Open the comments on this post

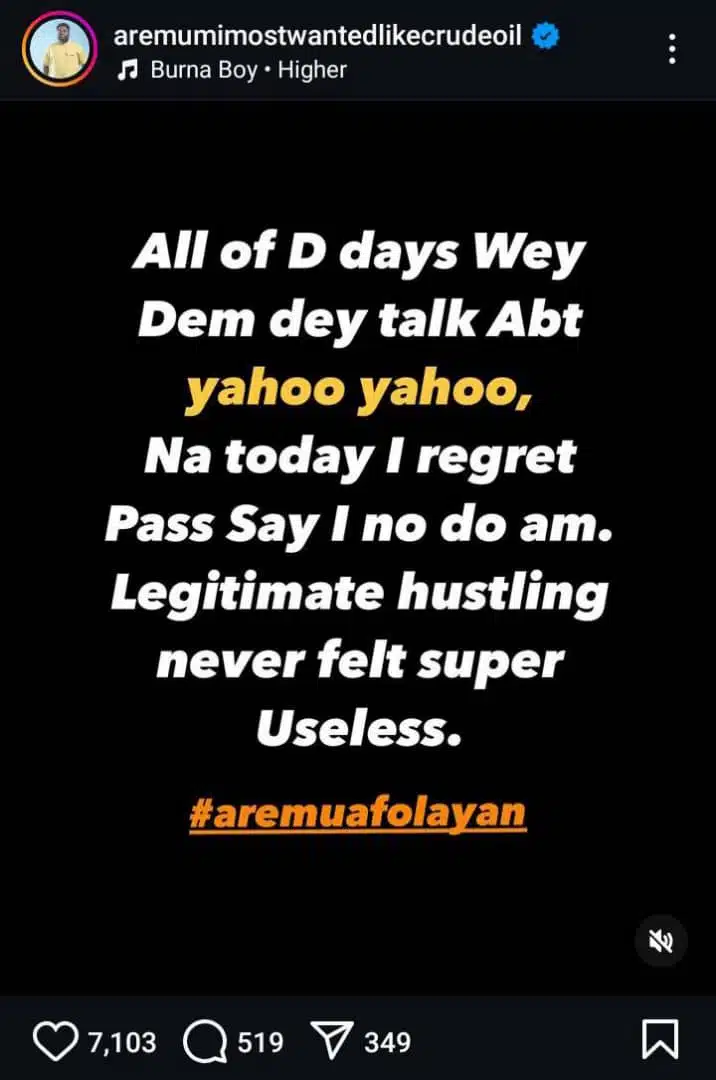pyautogui.click(x=206, y=1042)
